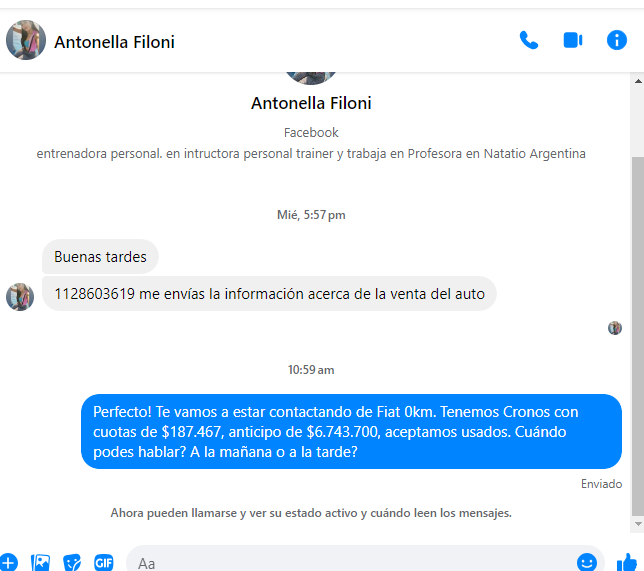
Task: Focus the Aa message field
Action: (350, 563)
